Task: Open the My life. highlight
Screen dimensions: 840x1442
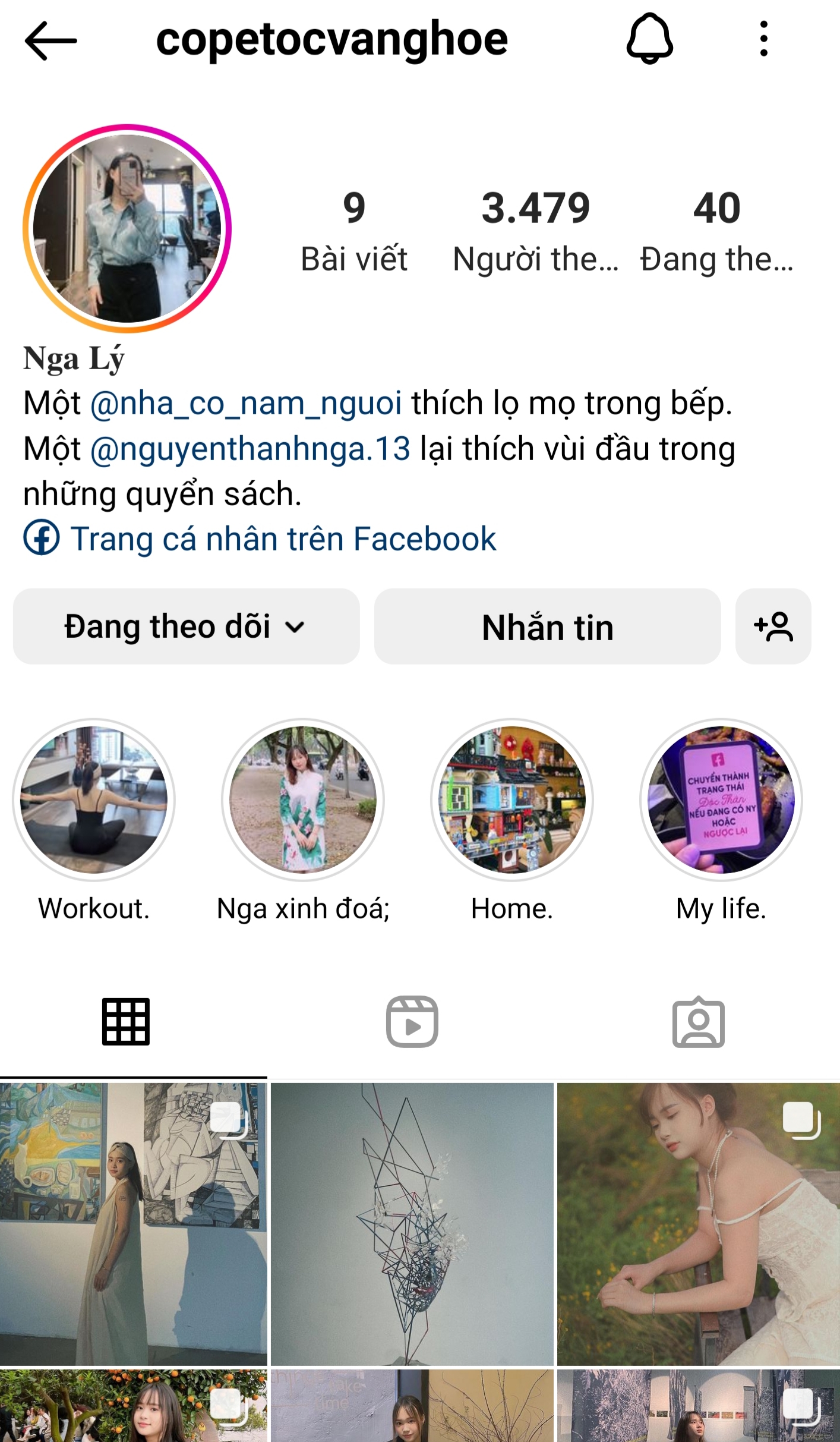Action: coord(721,800)
